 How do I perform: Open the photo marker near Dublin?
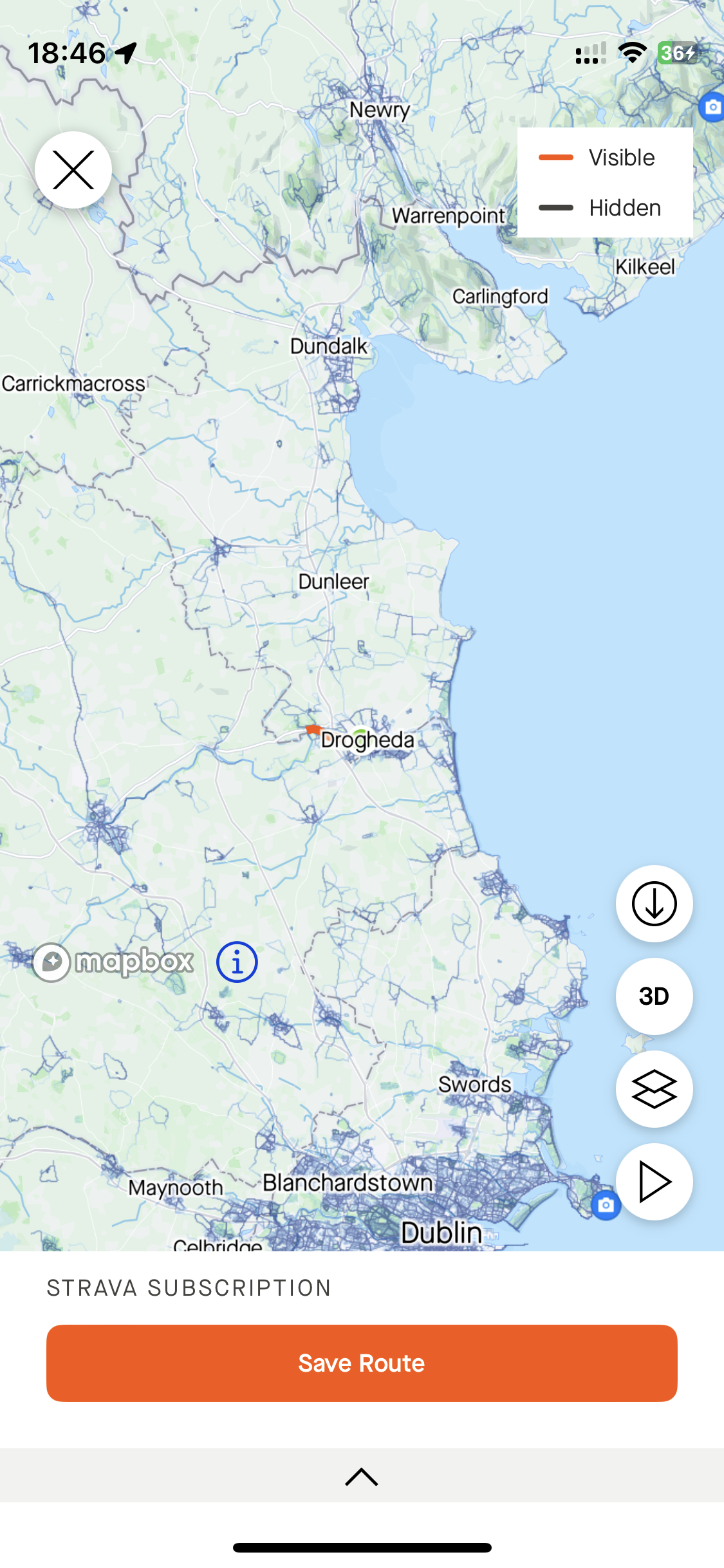point(606,1205)
